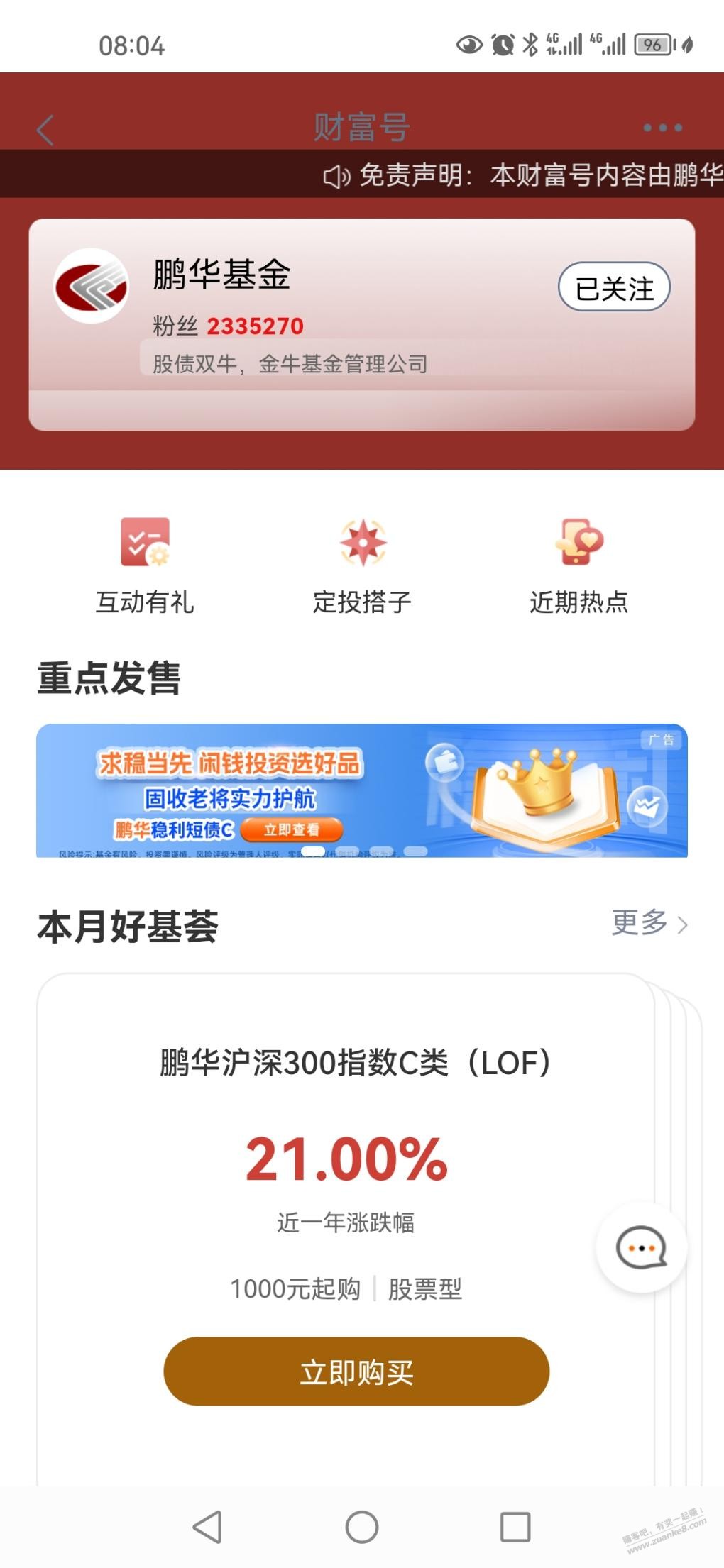Open the three-dot overflow menu
The width and height of the screenshot is (724, 1568).
(x=662, y=128)
